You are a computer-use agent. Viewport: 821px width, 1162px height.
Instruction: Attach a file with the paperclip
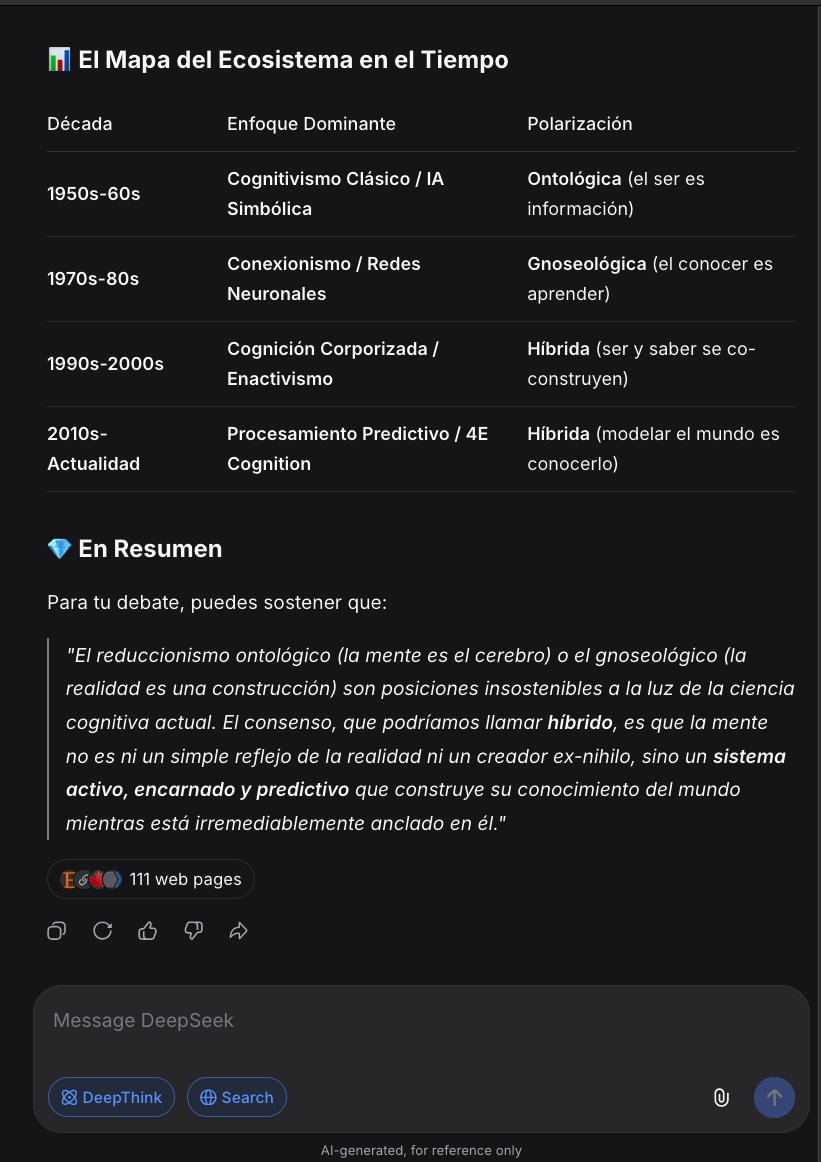tap(721, 1098)
